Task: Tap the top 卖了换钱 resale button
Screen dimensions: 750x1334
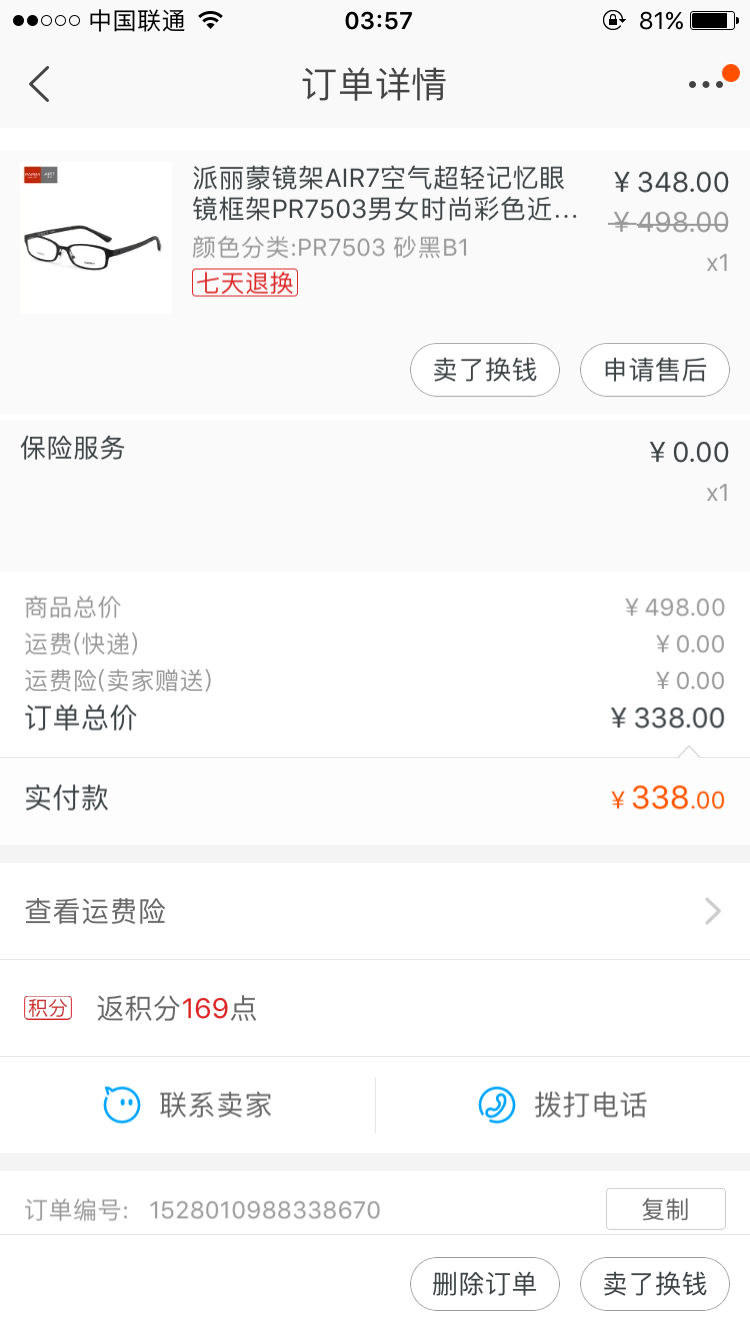Action: coord(485,369)
